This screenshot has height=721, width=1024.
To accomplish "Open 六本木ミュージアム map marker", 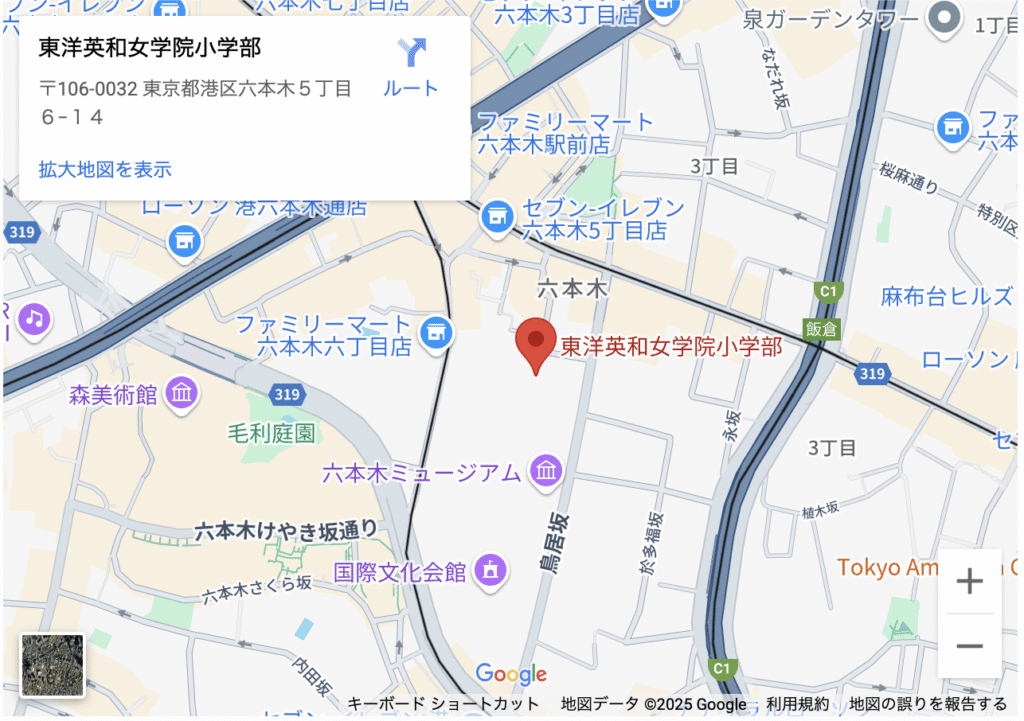I will 545,471.
